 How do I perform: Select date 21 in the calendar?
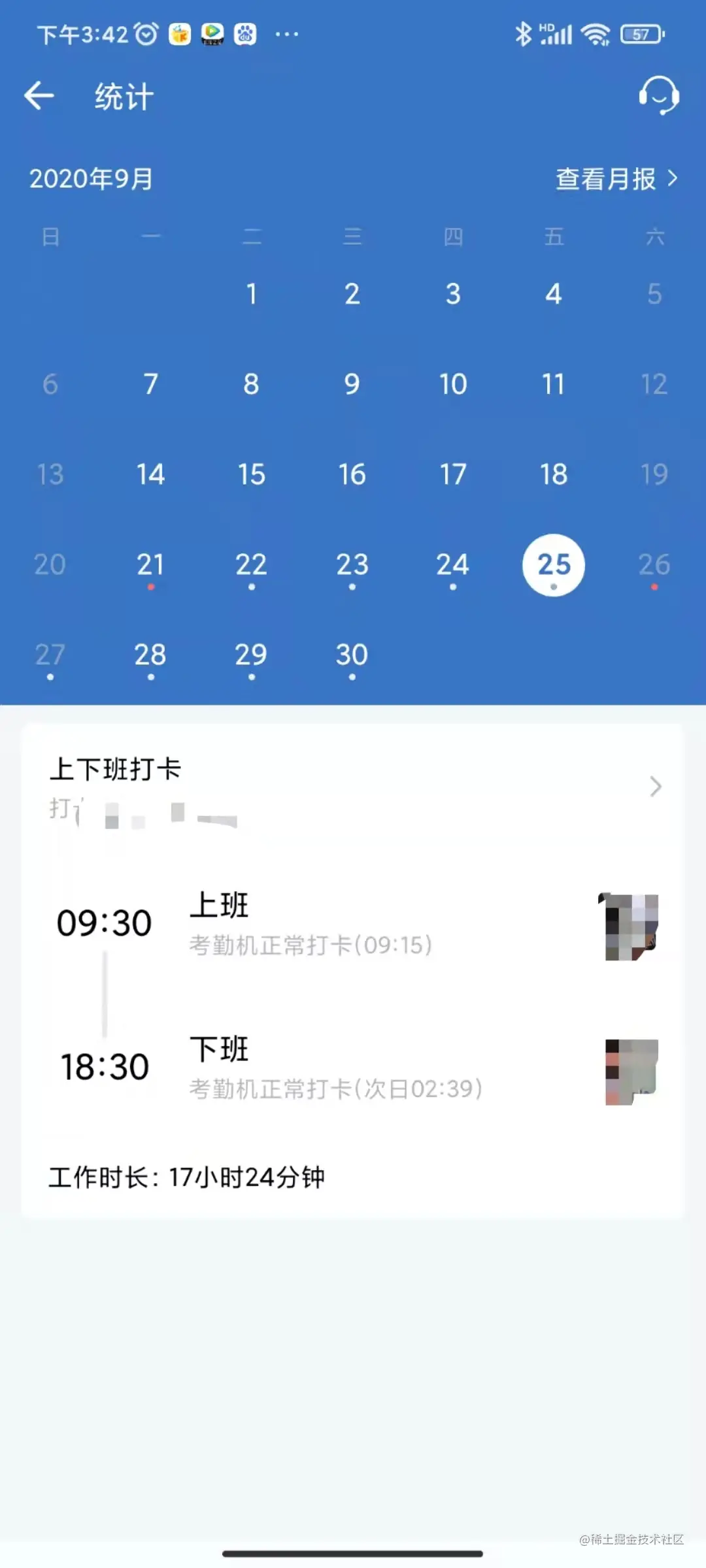click(150, 565)
